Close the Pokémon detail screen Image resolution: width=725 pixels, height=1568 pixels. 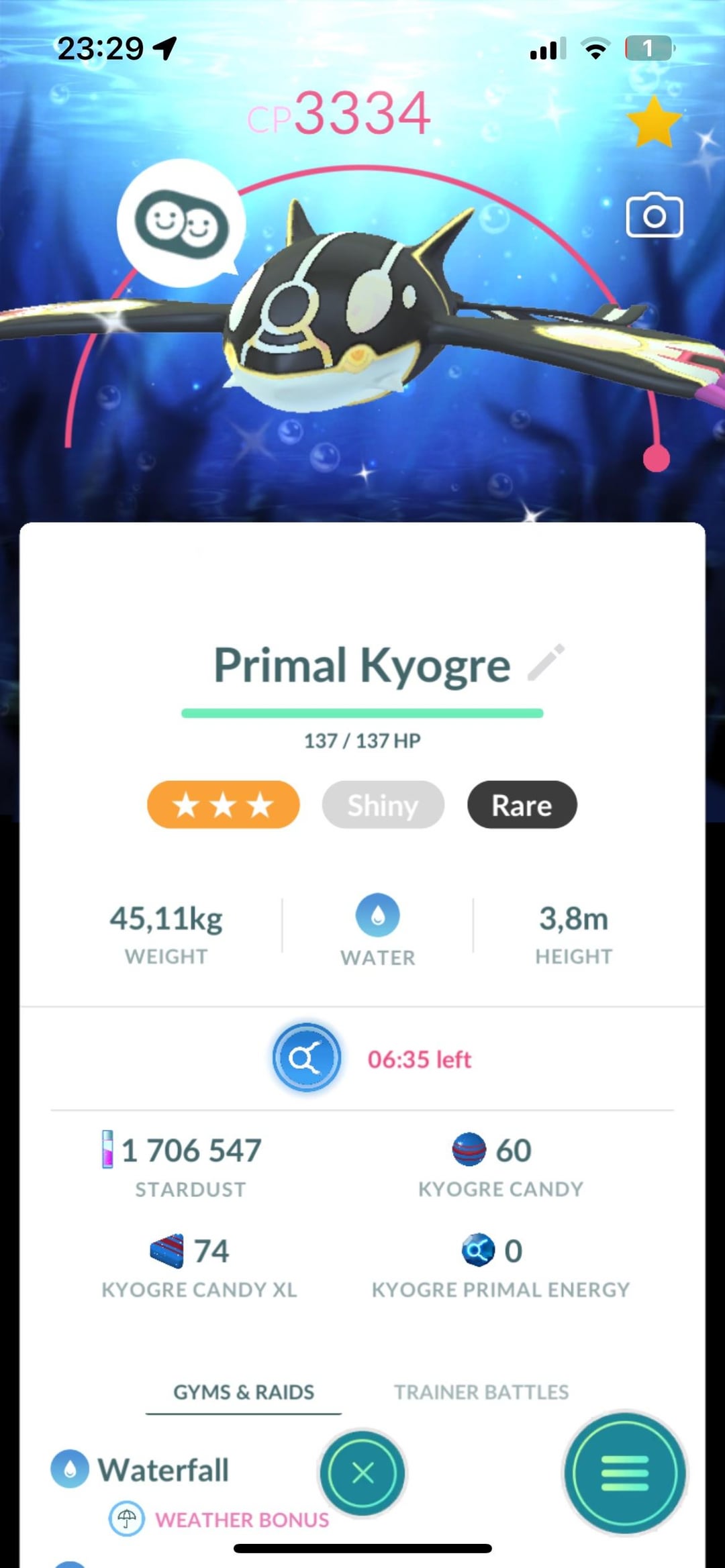point(362,1473)
